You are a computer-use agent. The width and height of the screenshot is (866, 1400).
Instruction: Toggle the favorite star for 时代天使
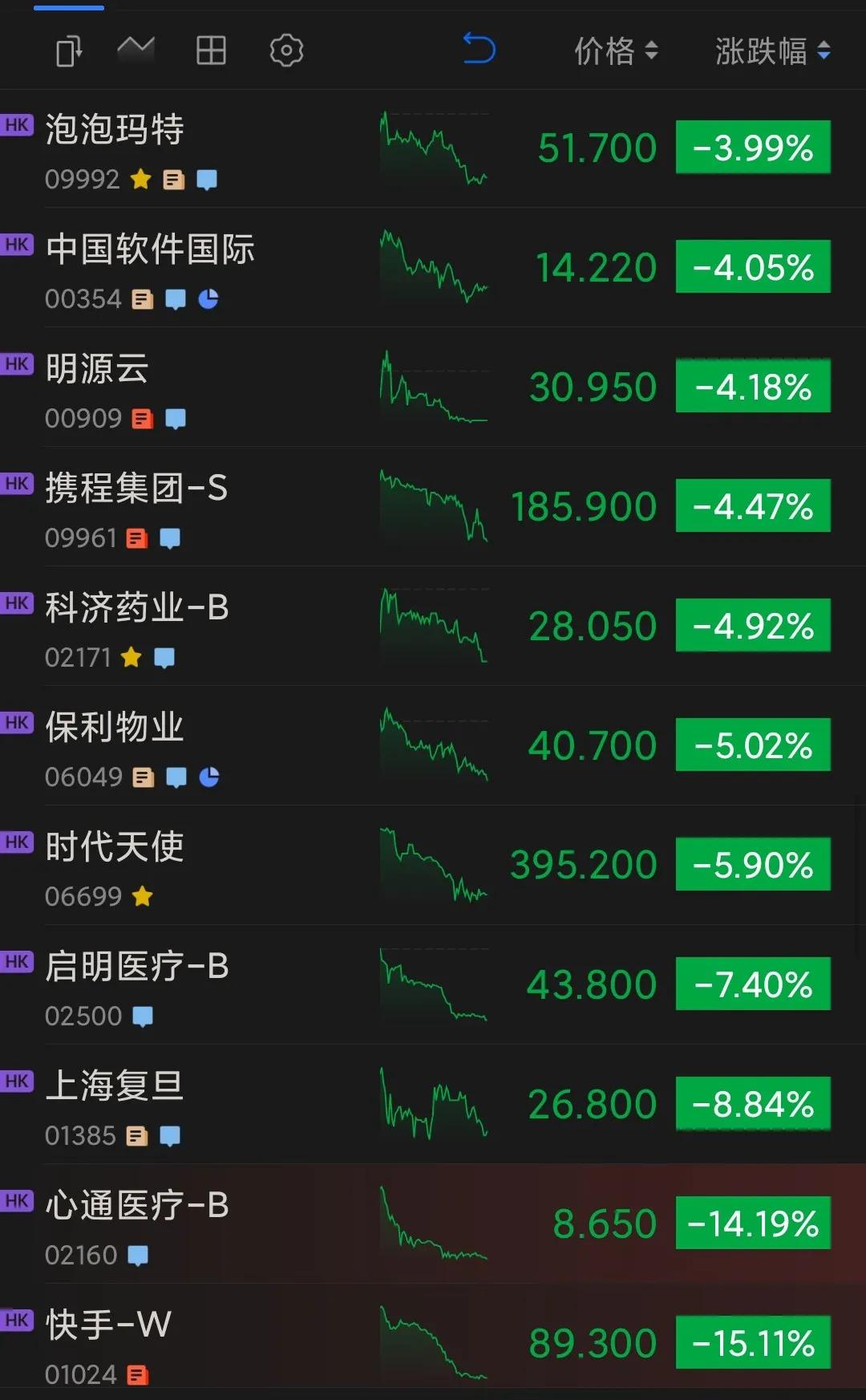point(141,896)
